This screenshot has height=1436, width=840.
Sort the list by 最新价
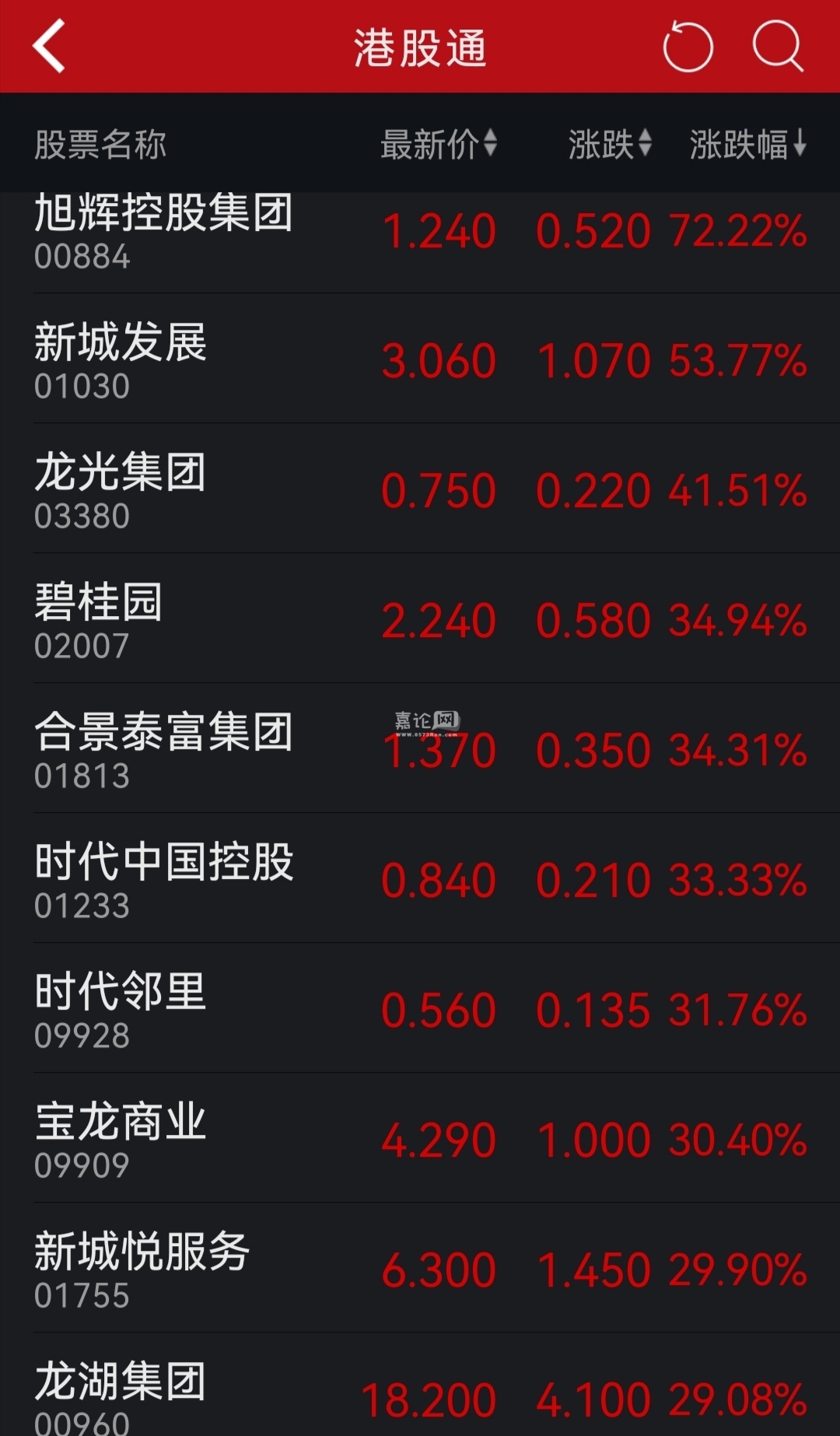coord(438,145)
